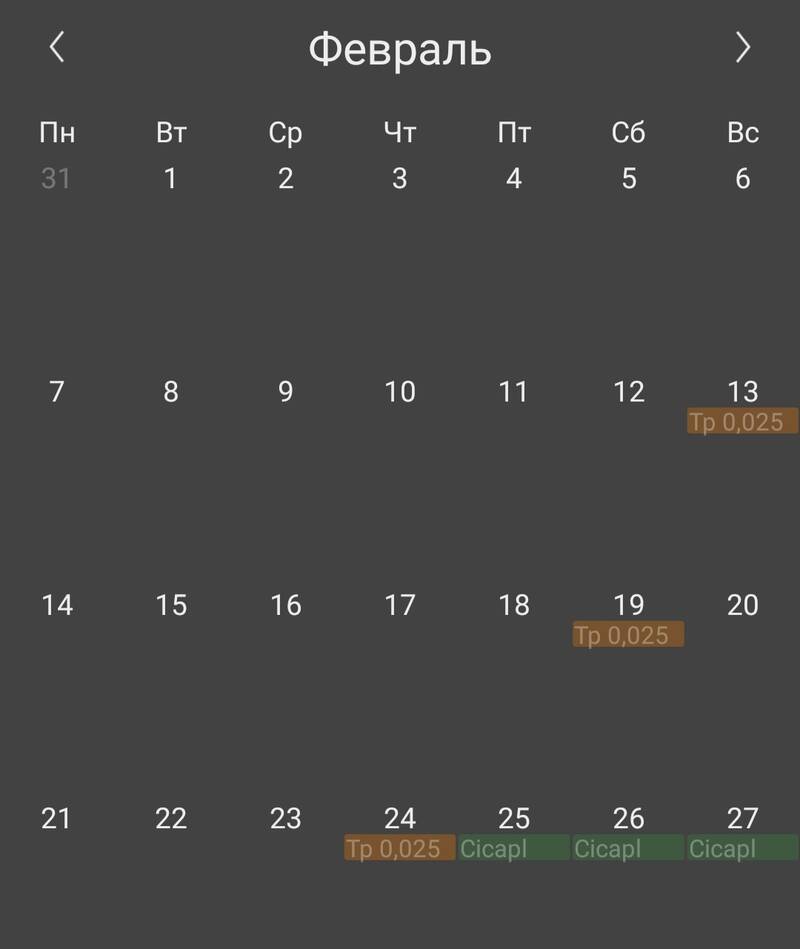Open the Cicapl event on February 25
Image resolution: width=800 pixels, height=949 pixels.
coord(514,848)
